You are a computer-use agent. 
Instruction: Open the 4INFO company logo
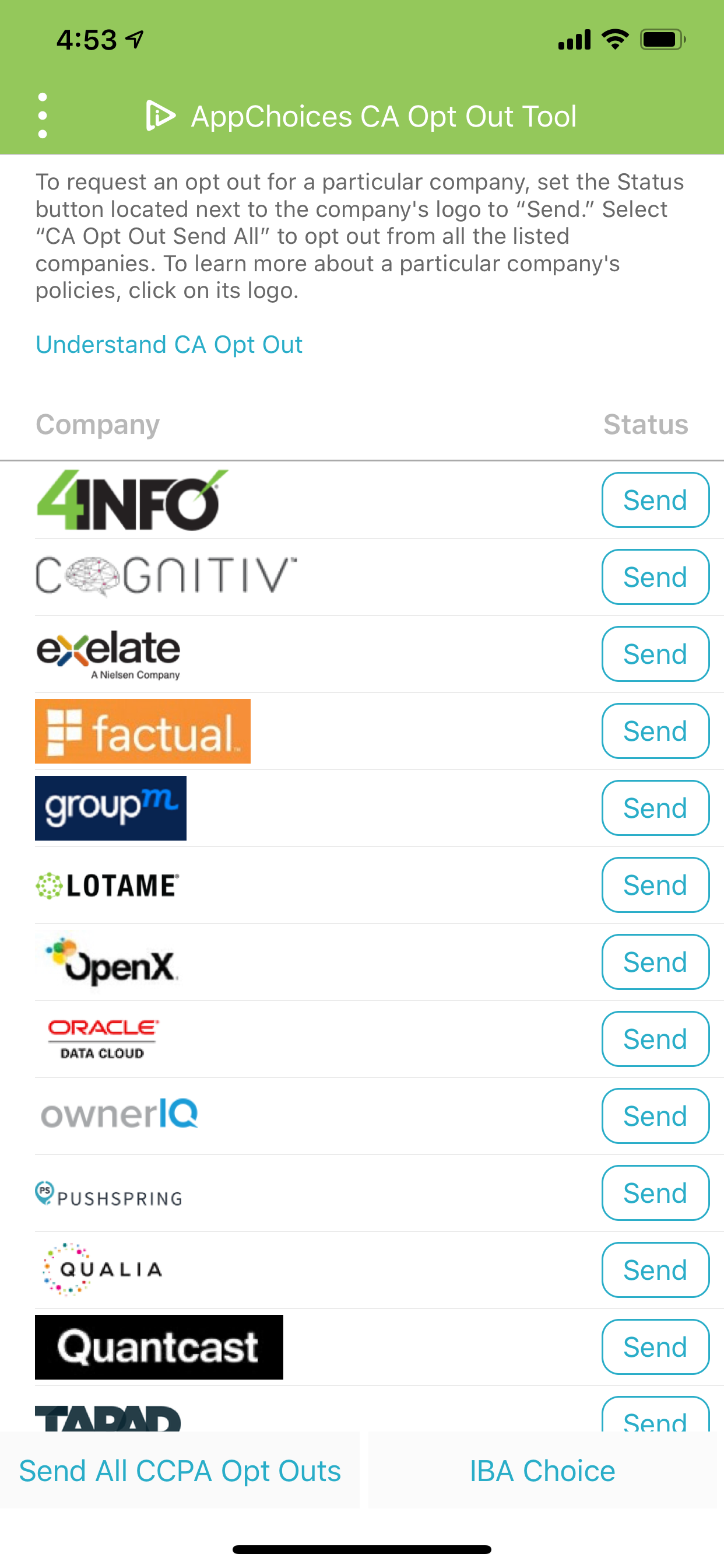[x=128, y=501]
